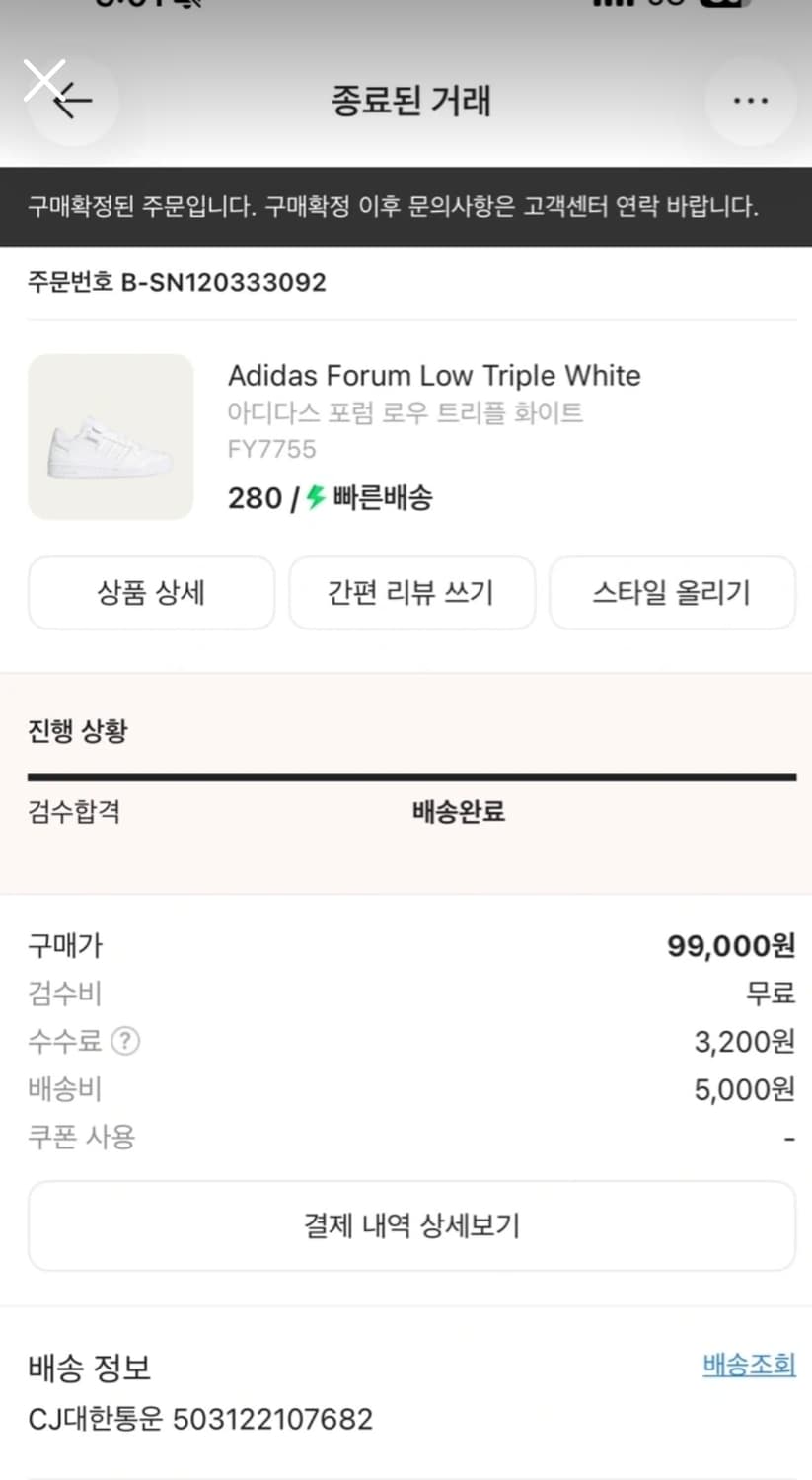
Task: Select the 배송완료 progress stage
Action: [456, 811]
